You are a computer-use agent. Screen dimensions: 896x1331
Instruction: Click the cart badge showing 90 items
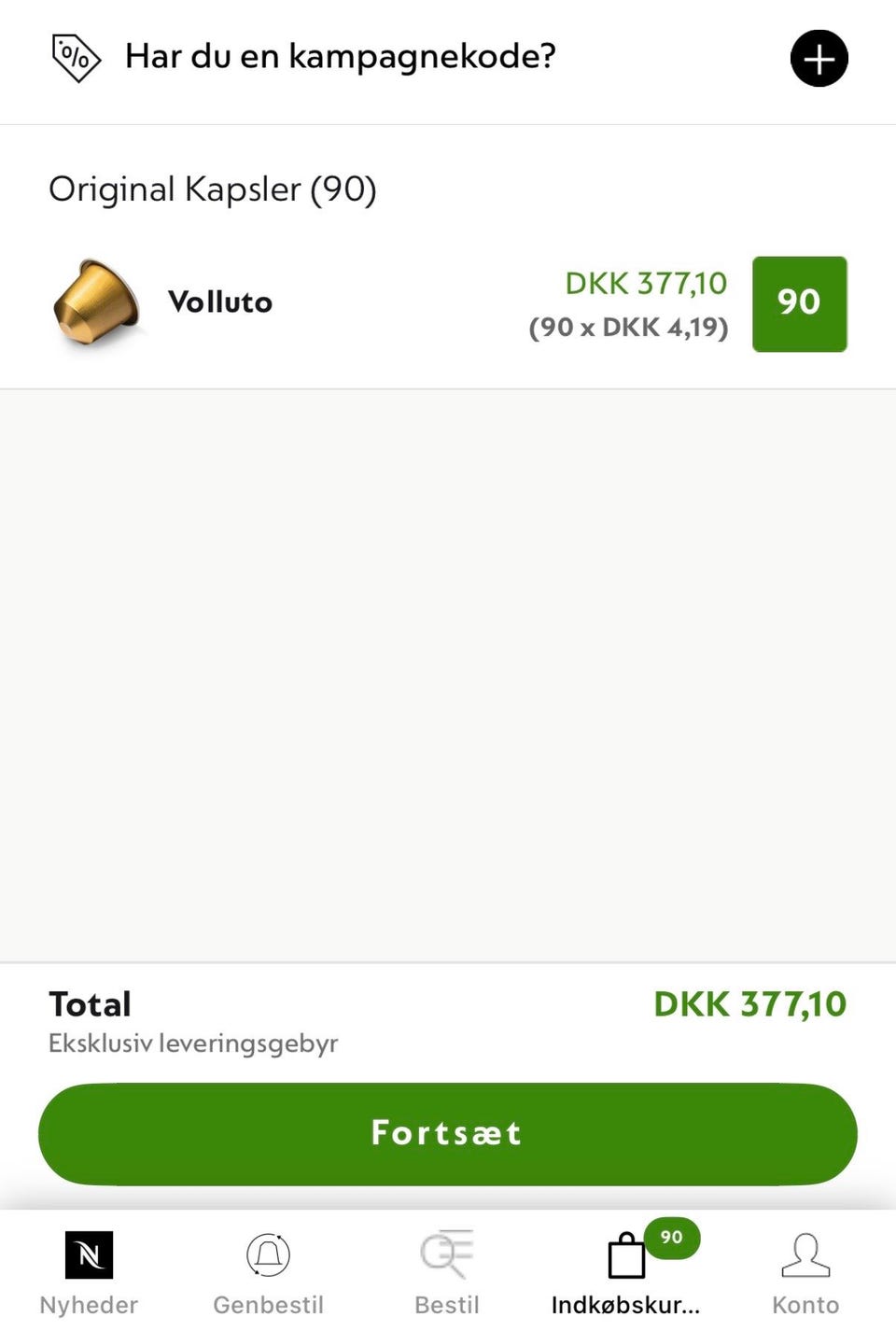pyautogui.click(x=670, y=1237)
